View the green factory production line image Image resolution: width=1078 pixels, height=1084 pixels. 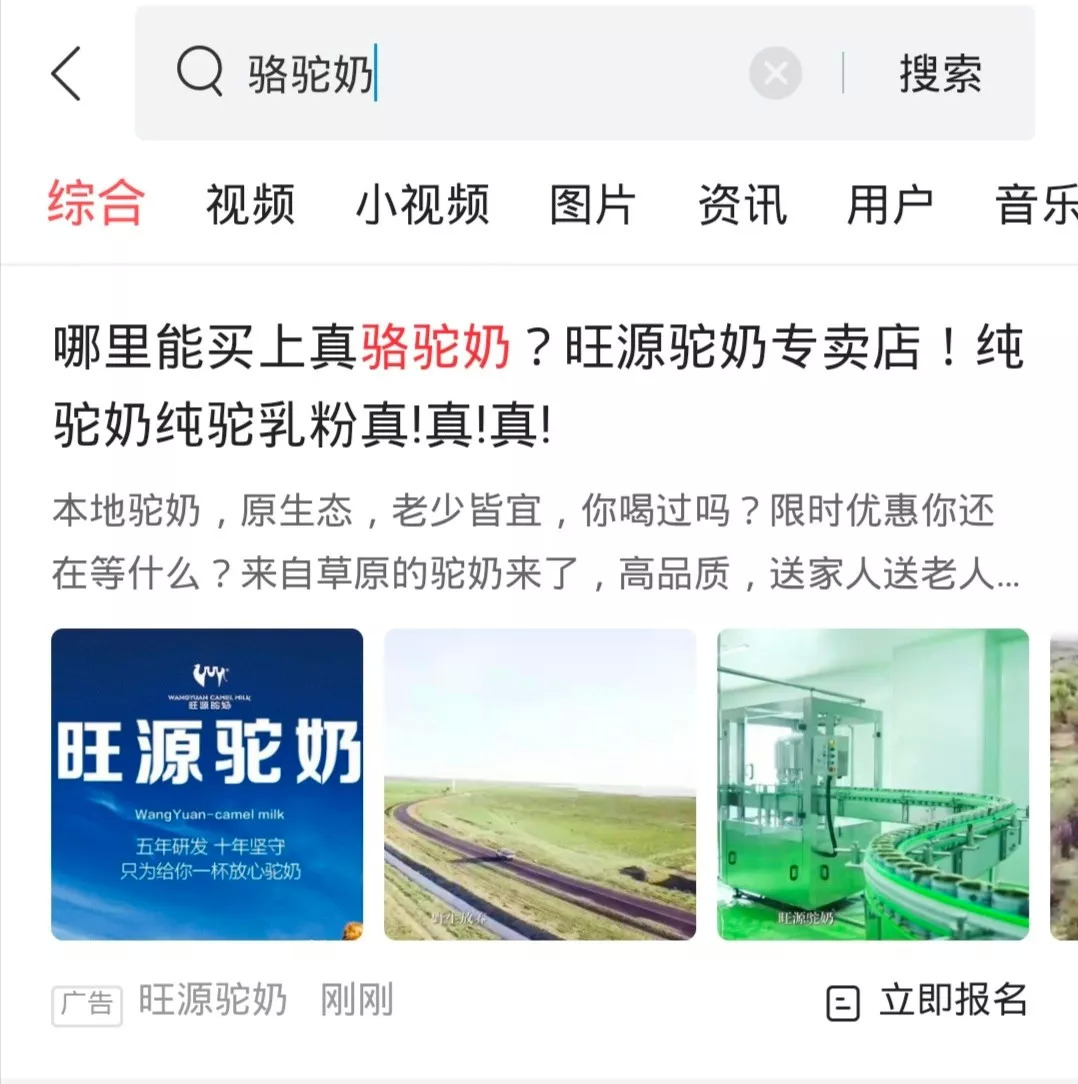(x=873, y=784)
